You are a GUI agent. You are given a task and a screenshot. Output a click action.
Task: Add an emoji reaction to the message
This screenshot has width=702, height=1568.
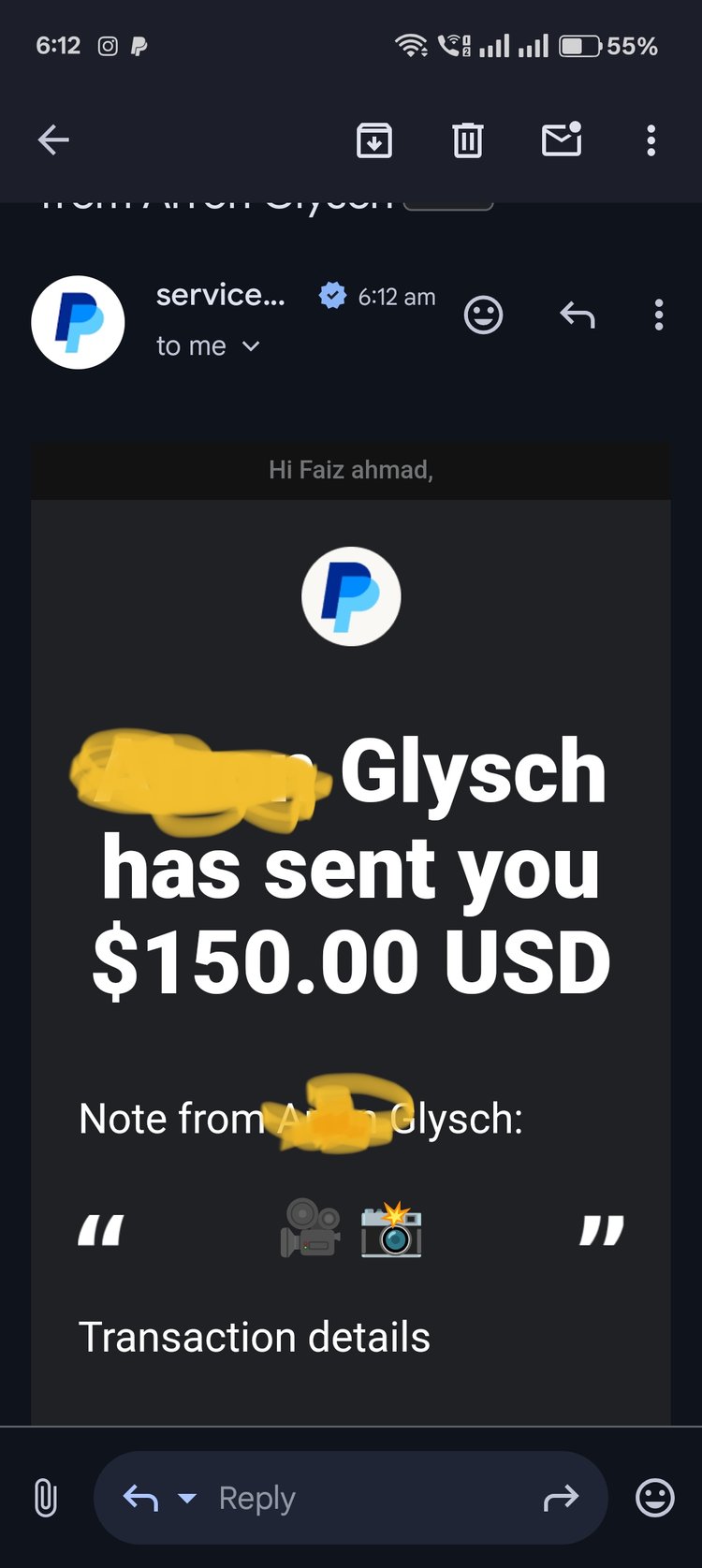point(483,315)
